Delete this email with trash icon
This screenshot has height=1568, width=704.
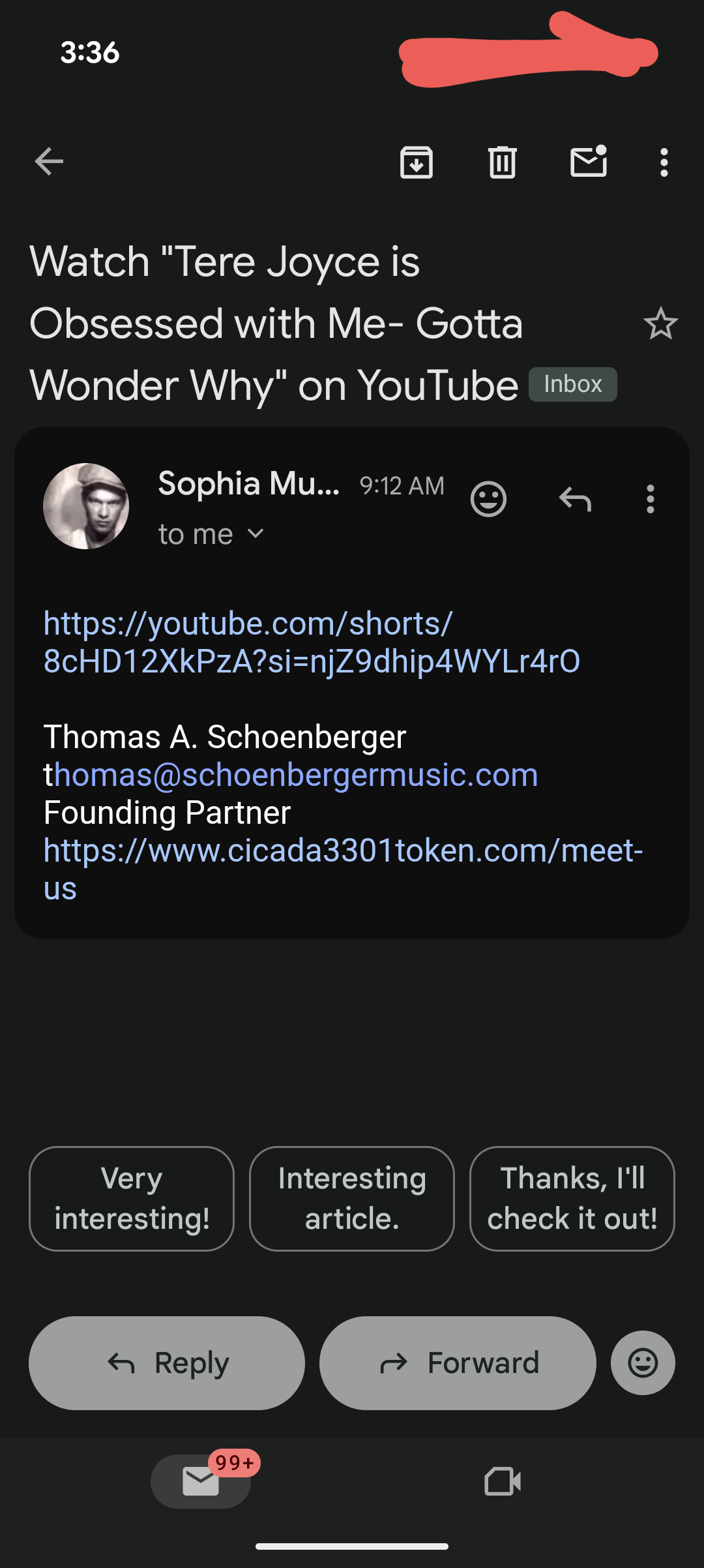(x=503, y=162)
